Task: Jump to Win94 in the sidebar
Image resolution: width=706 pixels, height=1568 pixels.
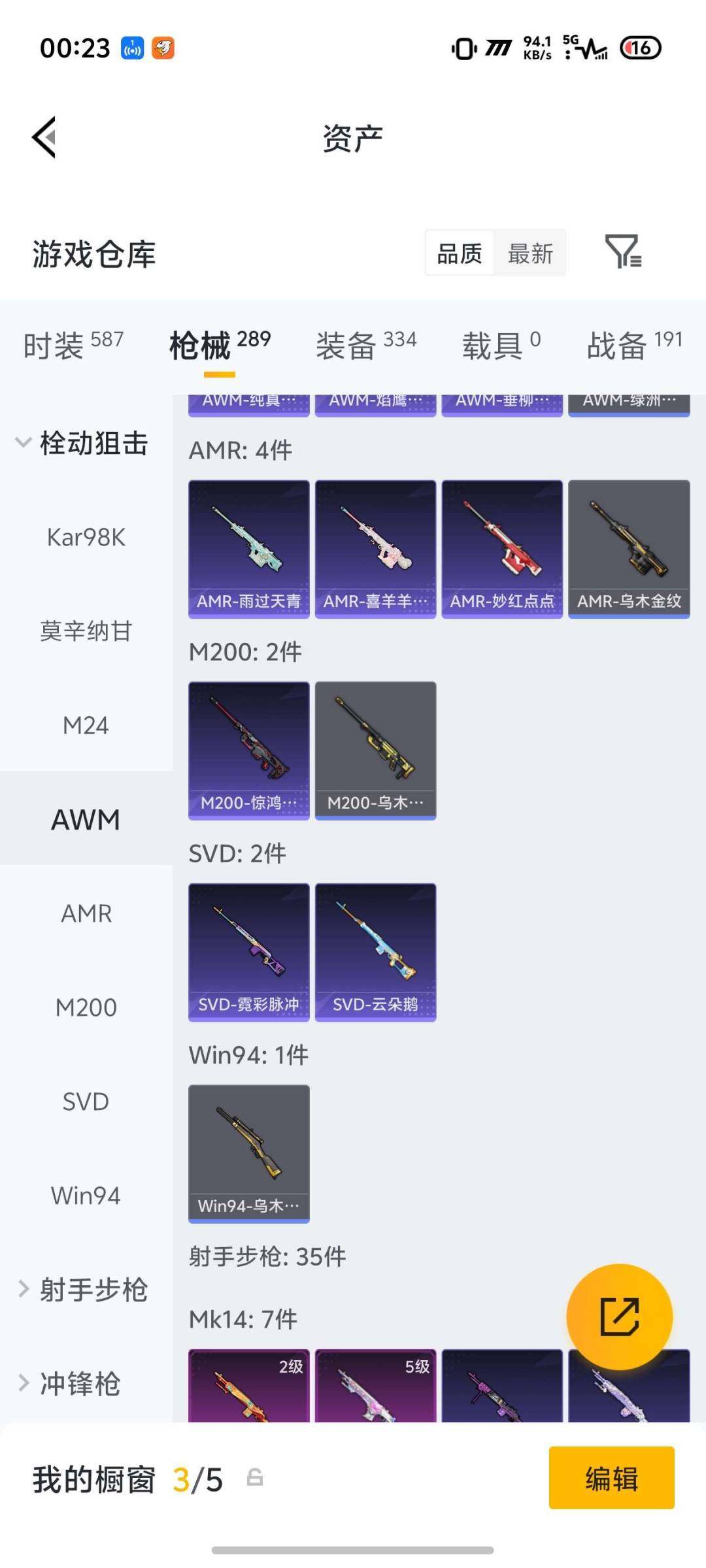Action: [86, 1196]
